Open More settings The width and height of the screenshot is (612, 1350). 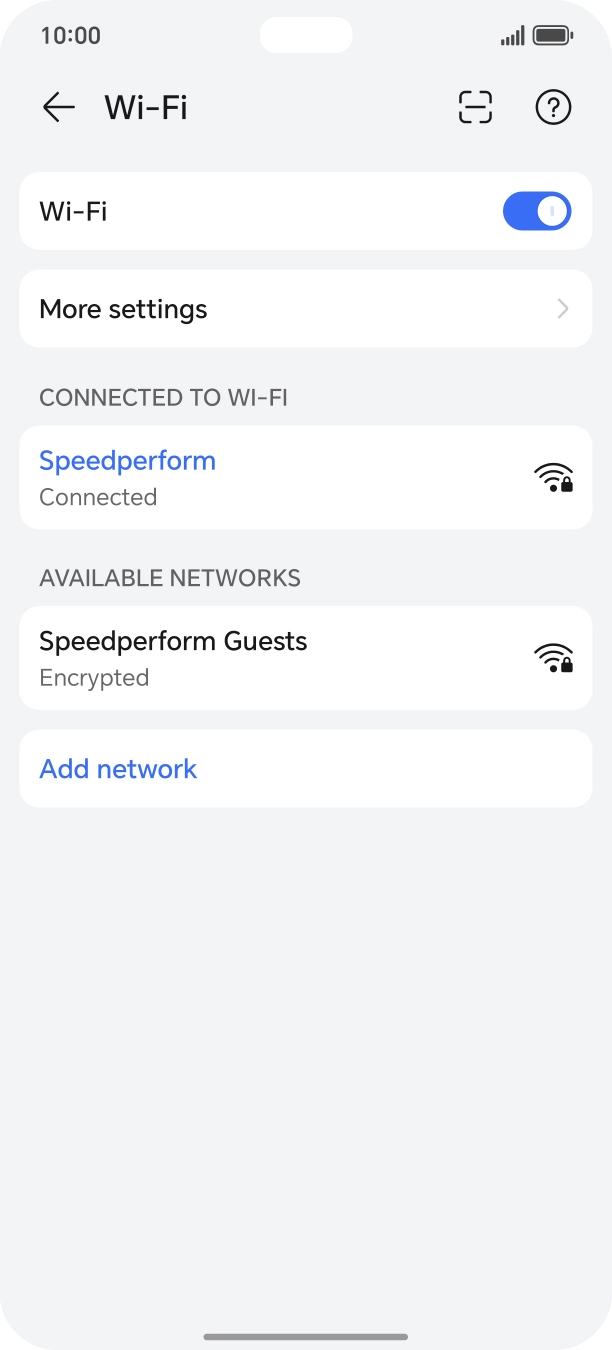pos(305,309)
